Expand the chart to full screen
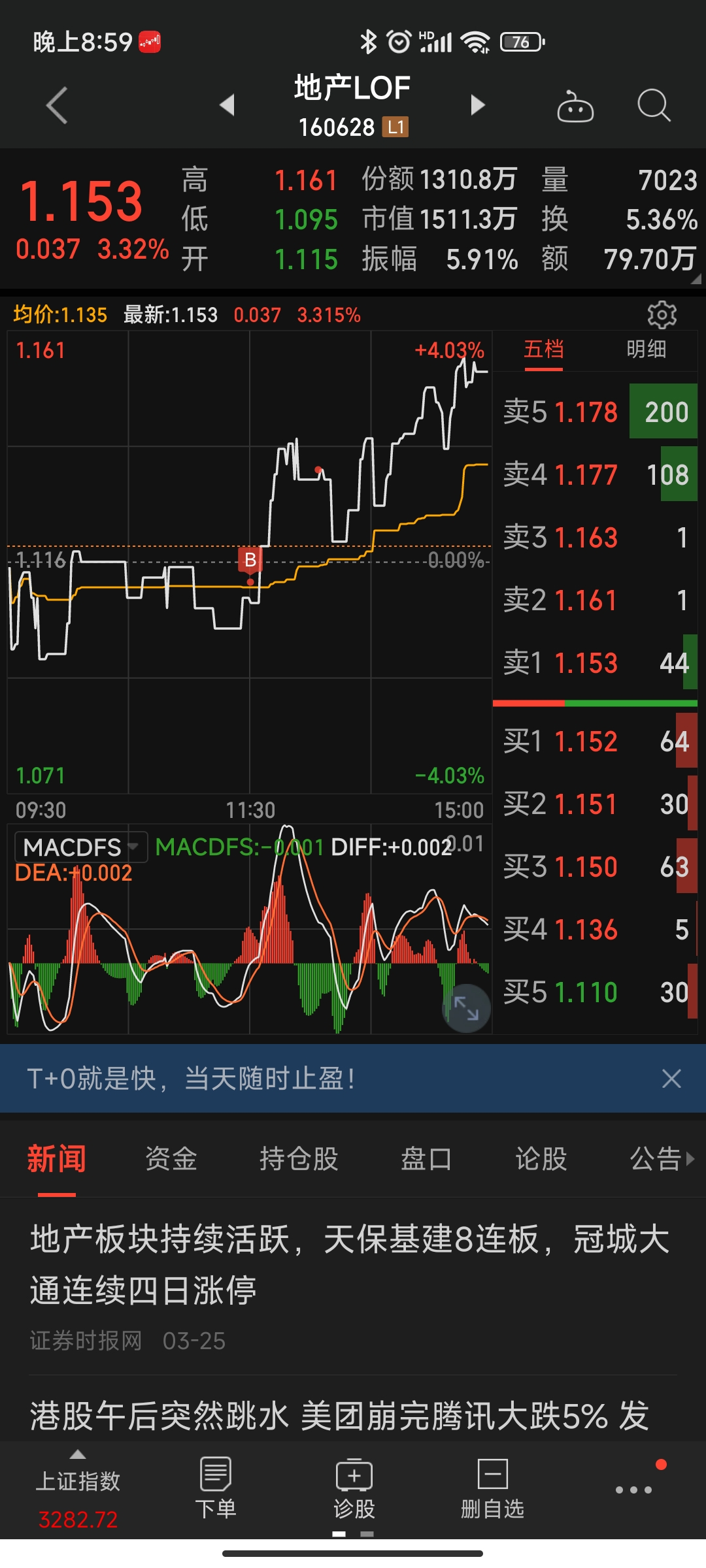 point(466,1008)
